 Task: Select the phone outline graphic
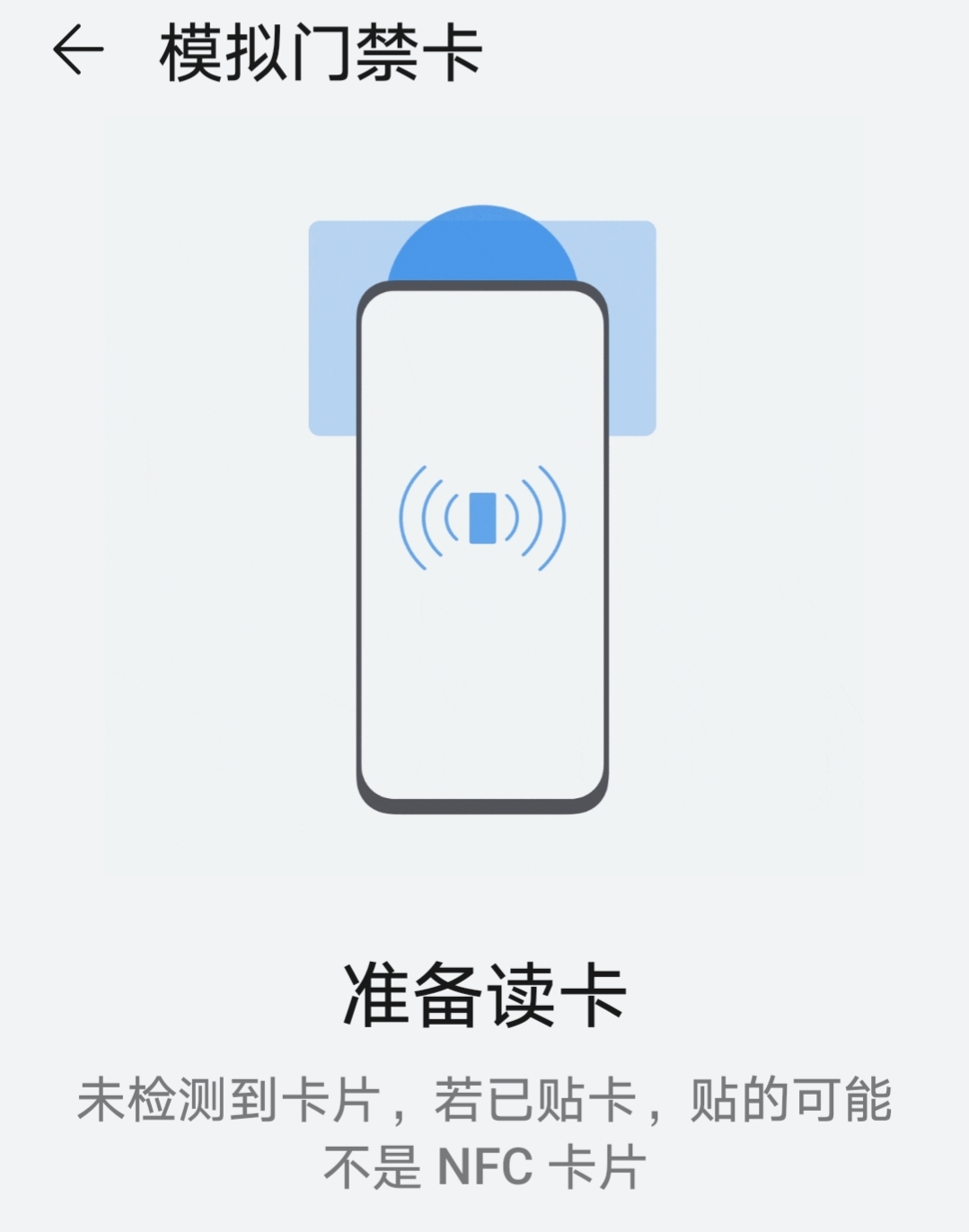[482, 548]
